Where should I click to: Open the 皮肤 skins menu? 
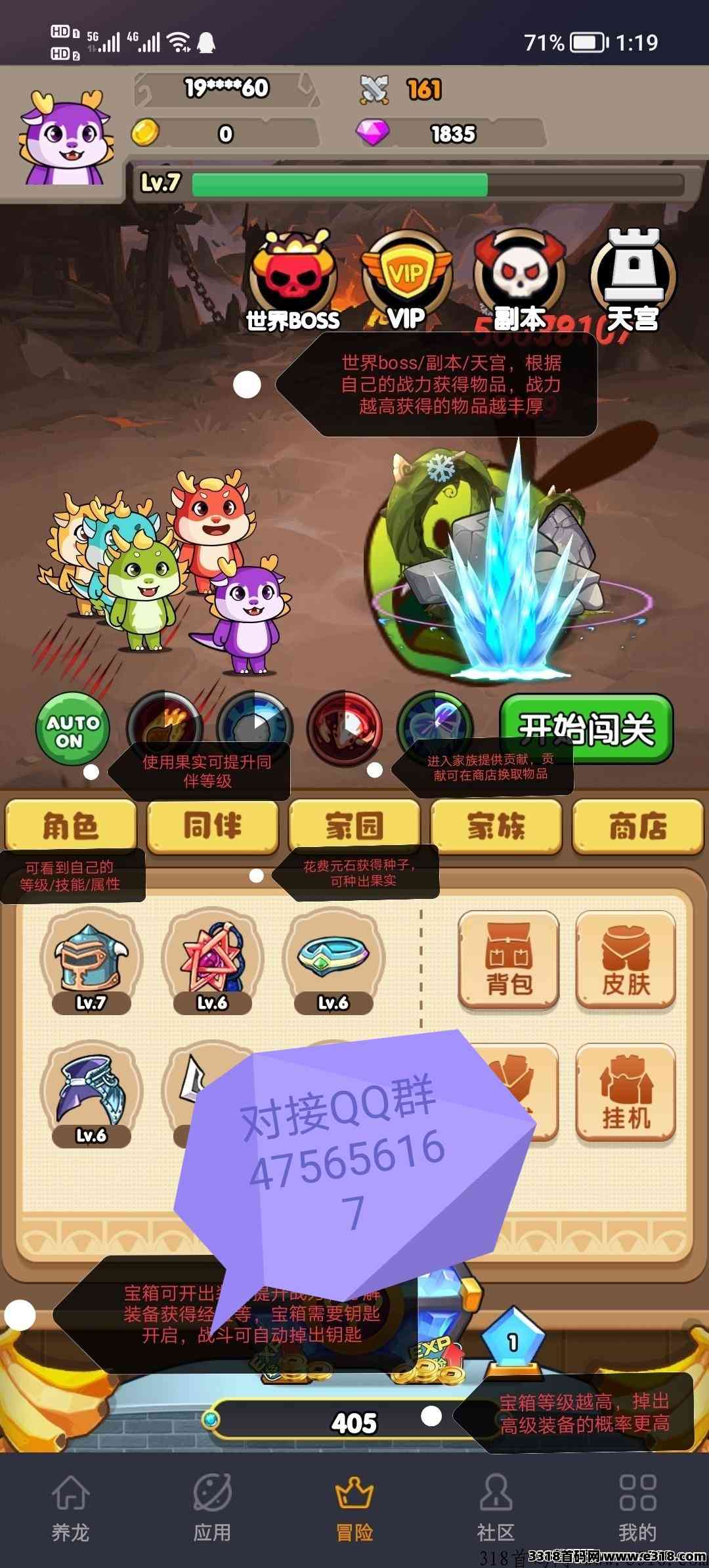[x=626, y=960]
